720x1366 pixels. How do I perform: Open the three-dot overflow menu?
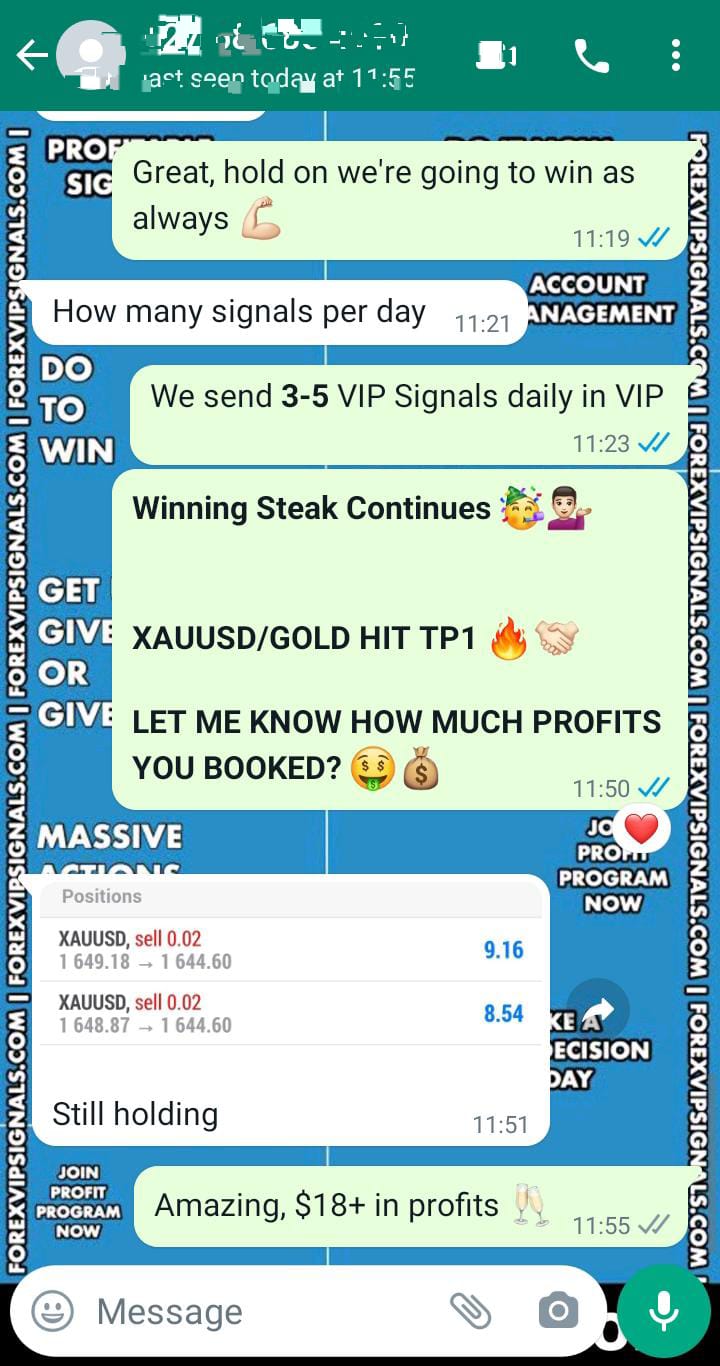[676, 56]
